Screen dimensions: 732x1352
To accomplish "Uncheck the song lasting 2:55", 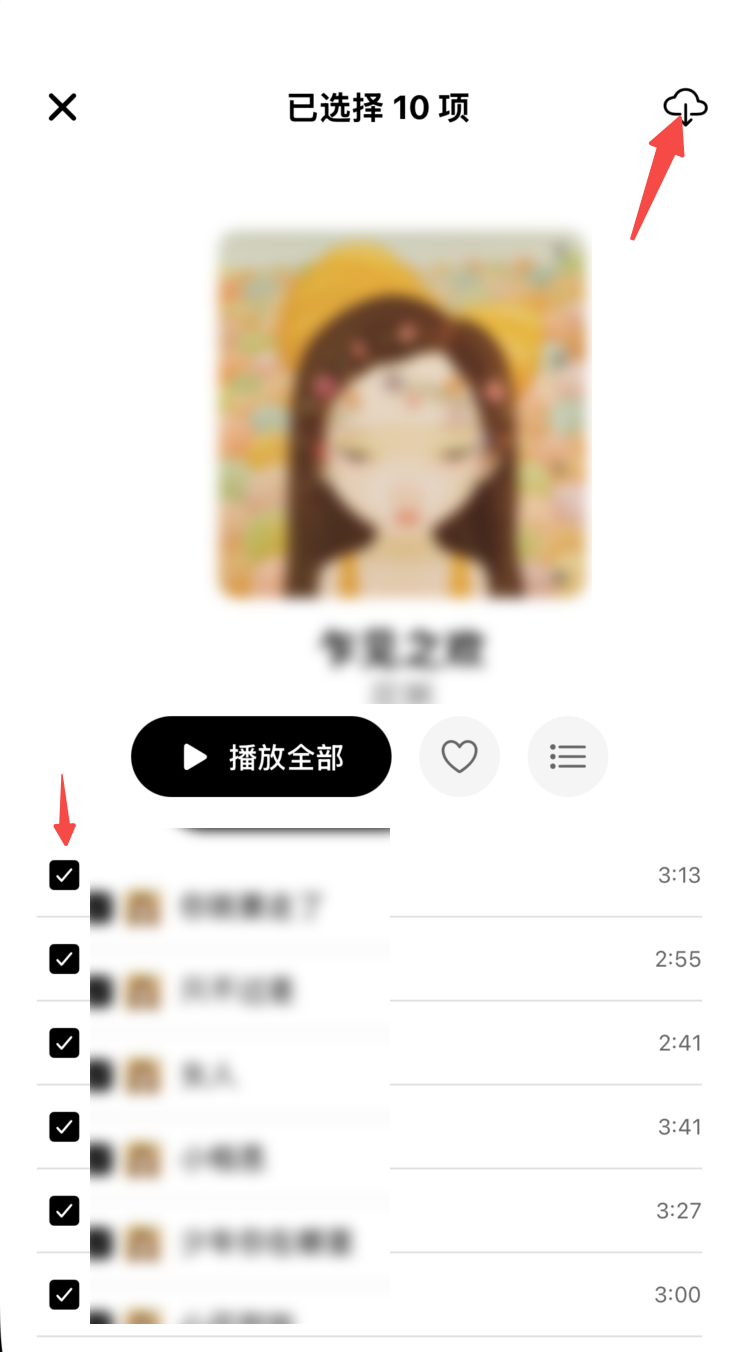I will click(x=63, y=958).
